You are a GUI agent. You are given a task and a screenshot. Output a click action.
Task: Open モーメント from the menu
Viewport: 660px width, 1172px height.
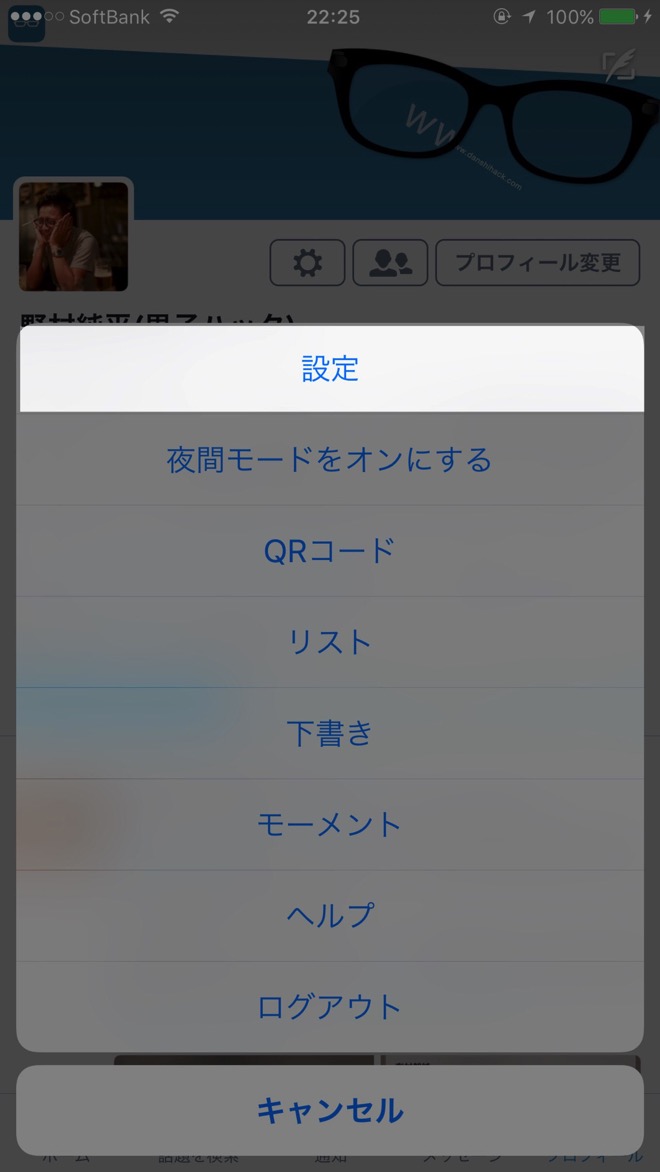click(330, 825)
